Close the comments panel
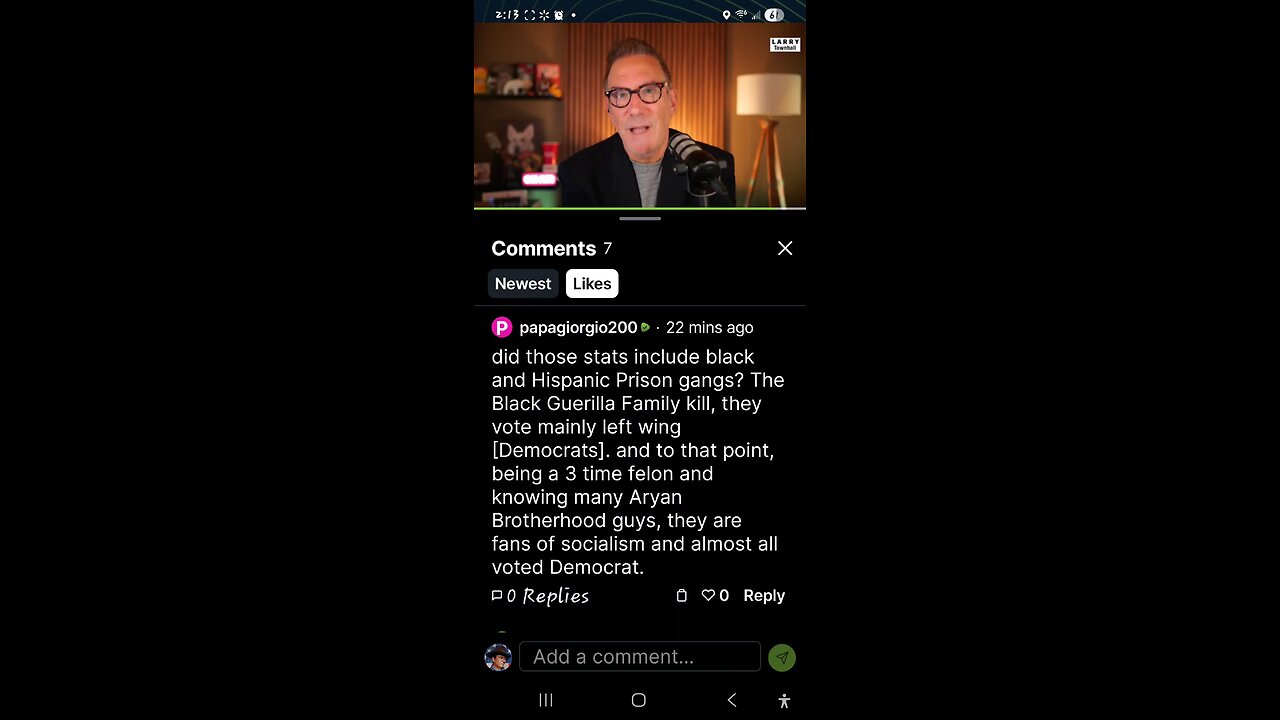Image resolution: width=1280 pixels, height=720 pixels. pos(785,248)
